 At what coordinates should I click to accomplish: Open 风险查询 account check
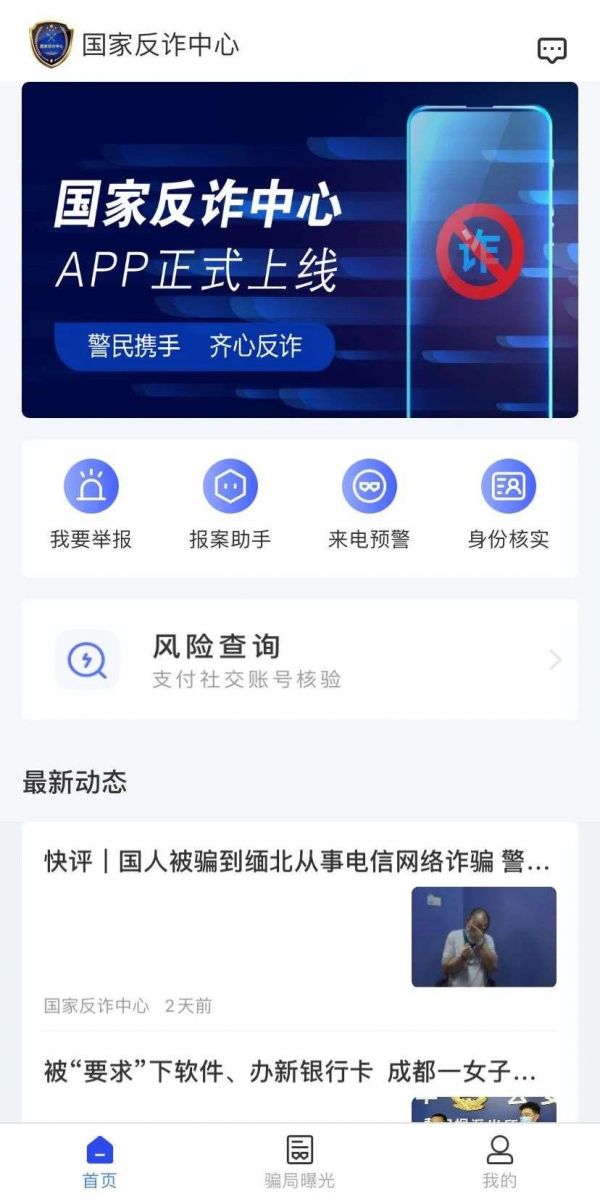299,660
